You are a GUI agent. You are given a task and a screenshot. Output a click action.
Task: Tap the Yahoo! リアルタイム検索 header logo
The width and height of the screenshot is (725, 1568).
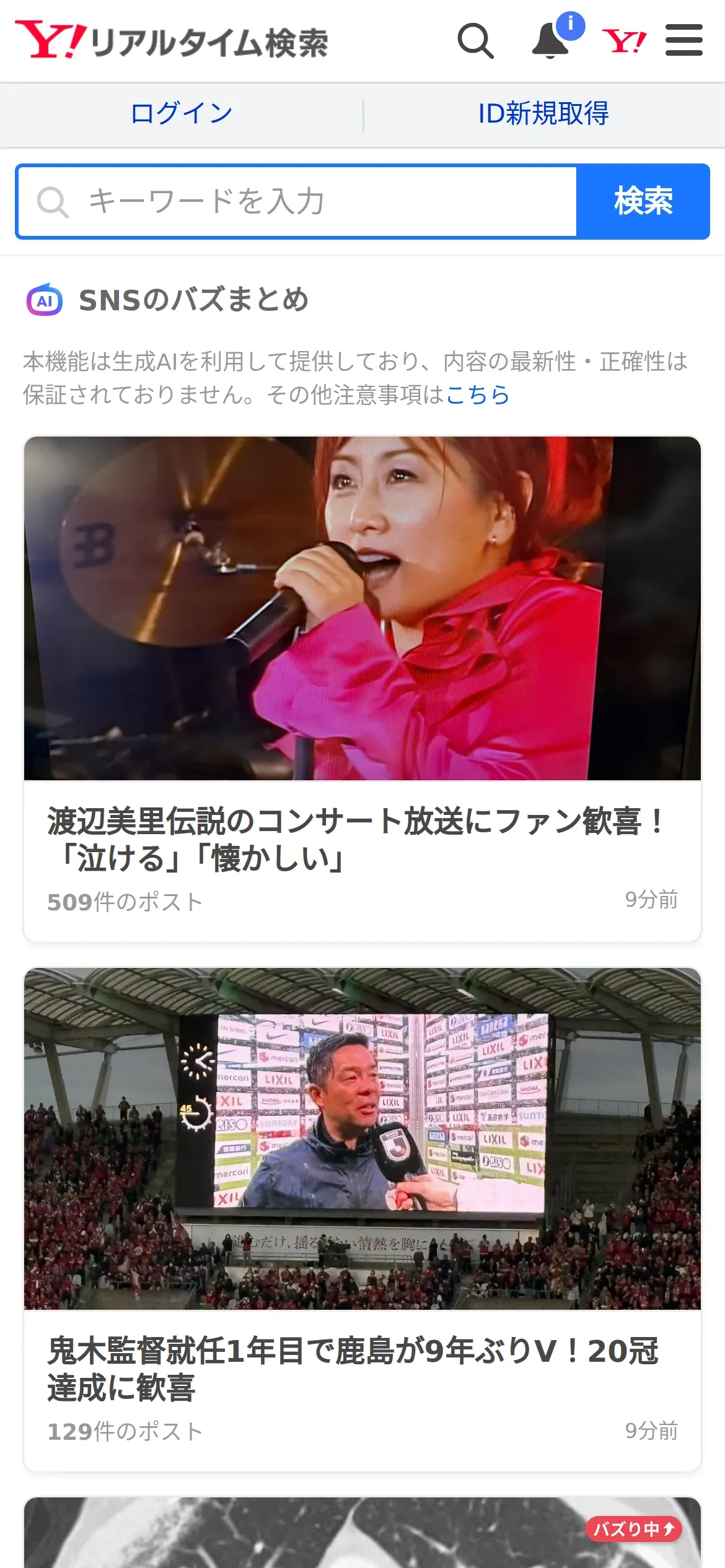pyautogui.click(x=172, y=41)
